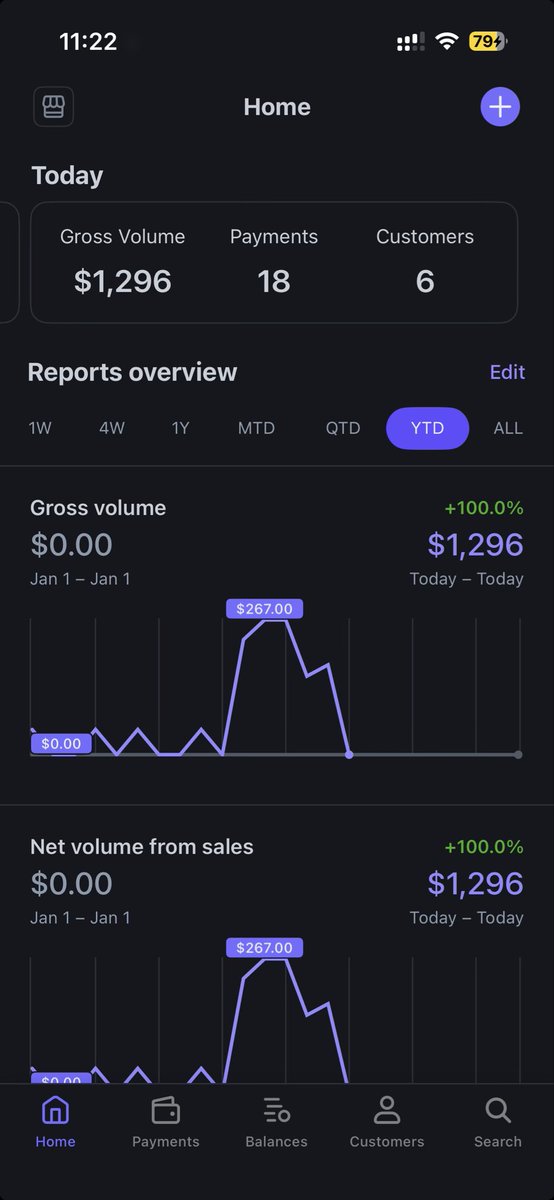Select the 1W time range
This screenshot has height=1200, width=554.
pyautogui.click(x=40, y=428)
